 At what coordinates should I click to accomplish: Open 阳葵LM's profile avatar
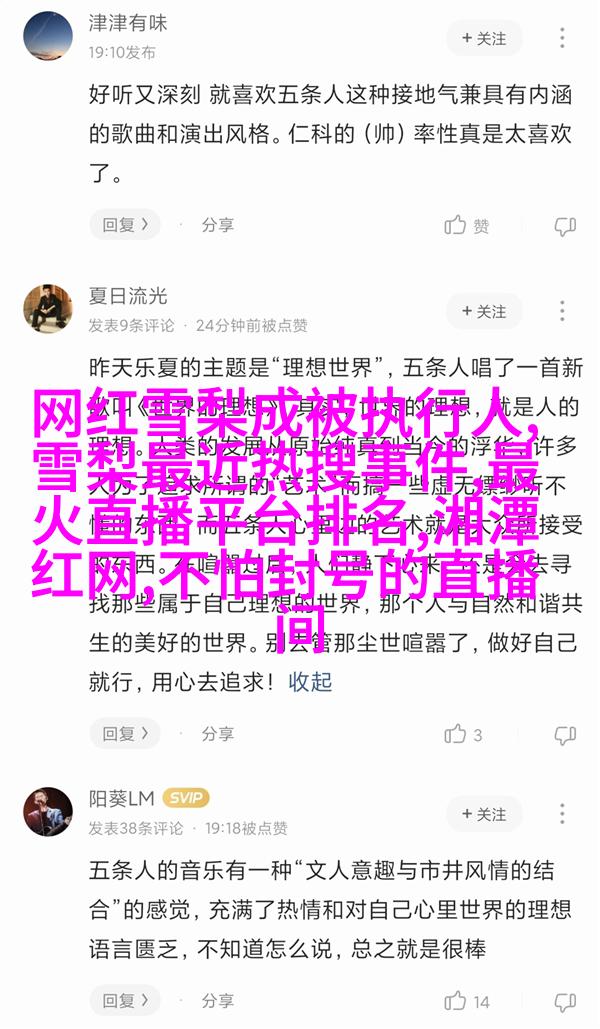tap(48, 812)
